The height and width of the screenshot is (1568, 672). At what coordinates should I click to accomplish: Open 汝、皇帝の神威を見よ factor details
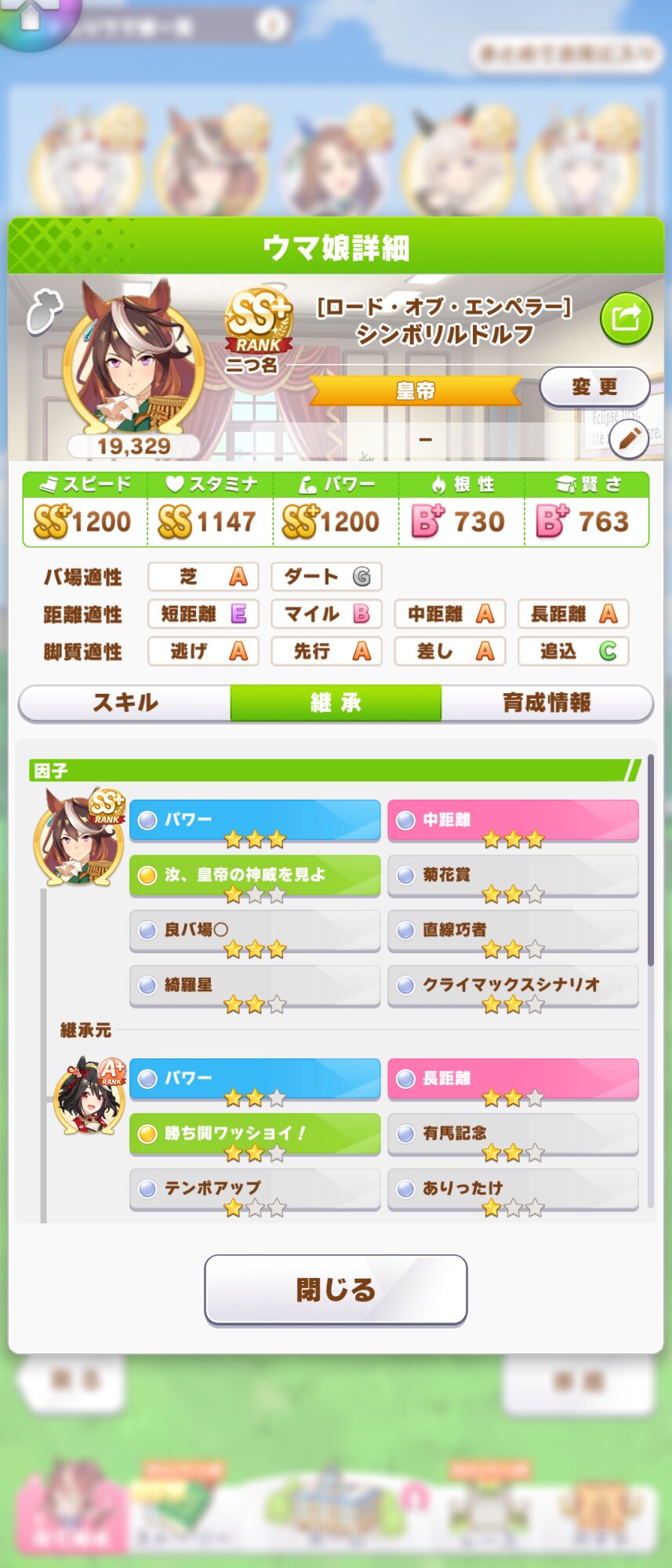coord(255,875)
